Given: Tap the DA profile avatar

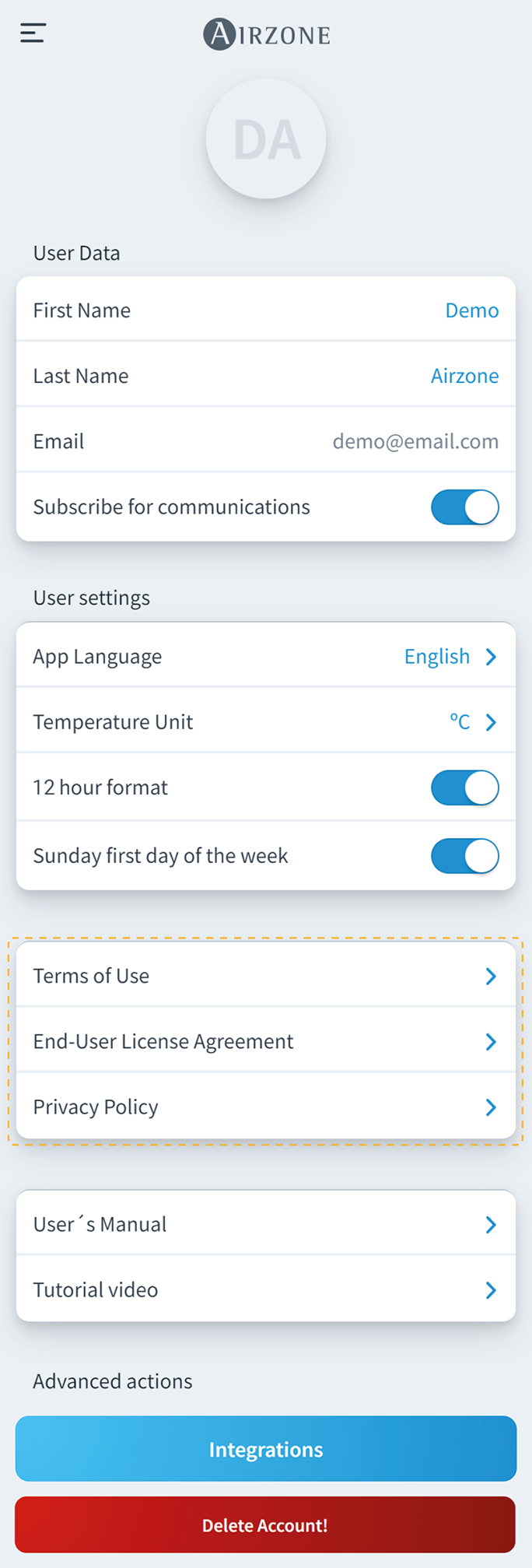Looking at the screenshot, I should click(x=266, y=139).
